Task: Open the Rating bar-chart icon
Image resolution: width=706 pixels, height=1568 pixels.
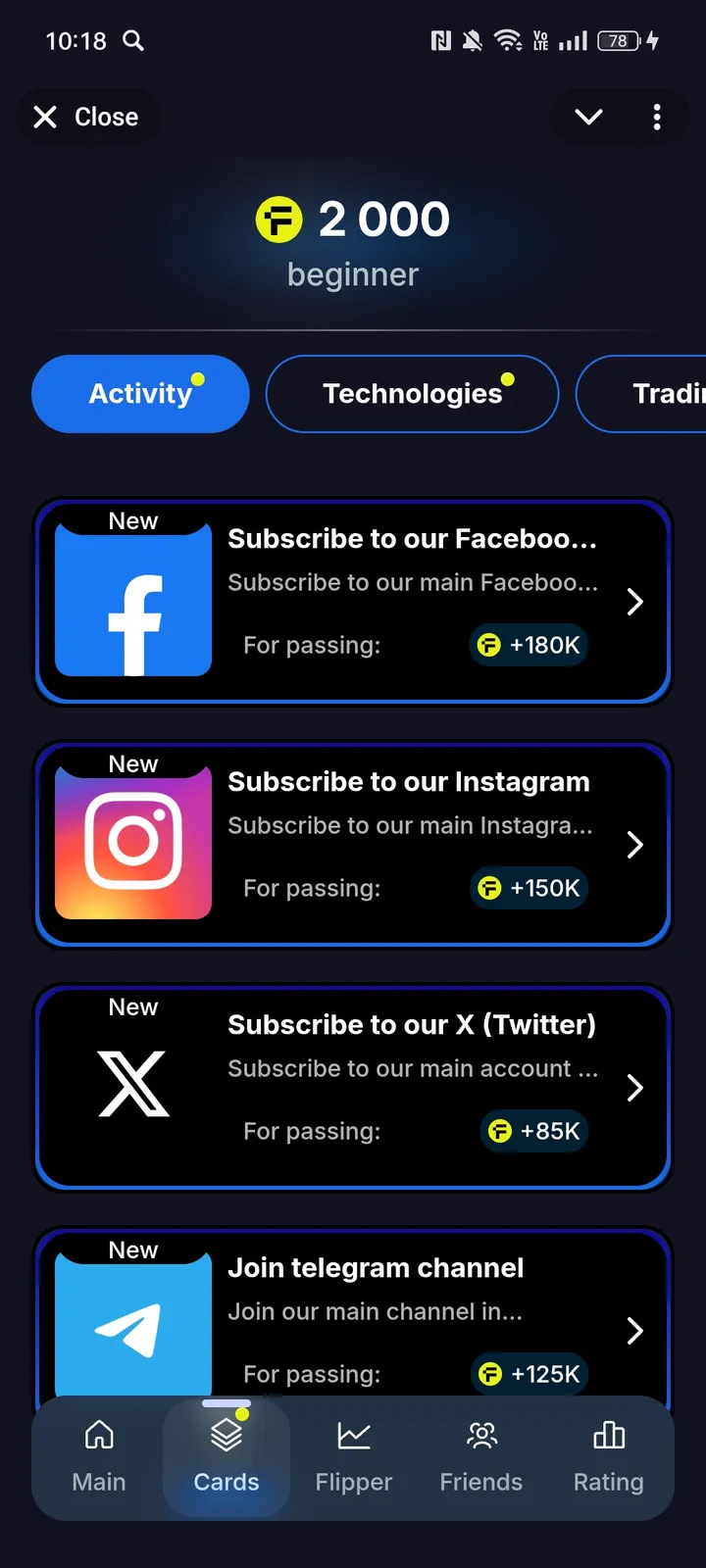Action: (x=608, y=1456)
